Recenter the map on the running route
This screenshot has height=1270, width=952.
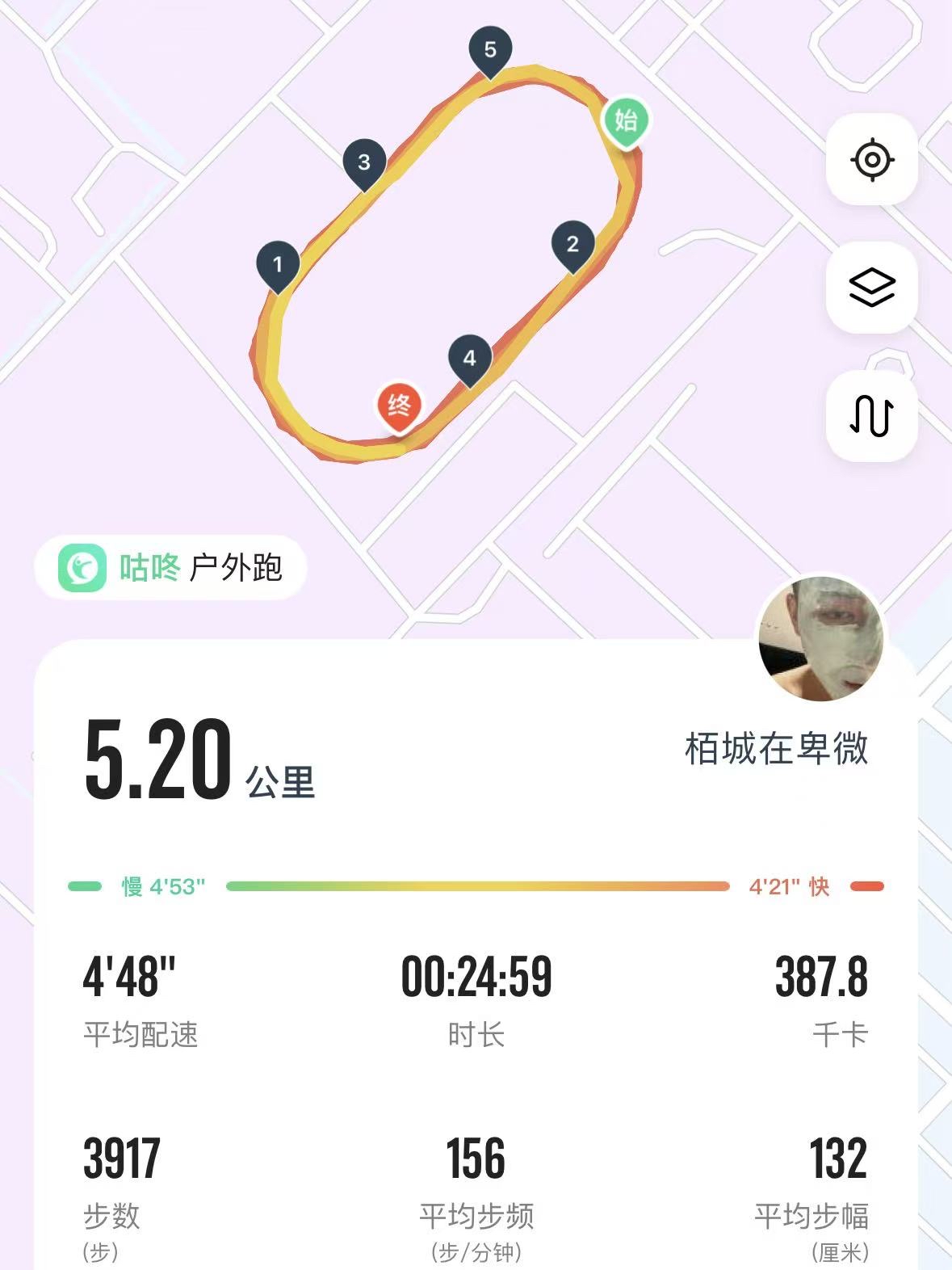[871, 159]
